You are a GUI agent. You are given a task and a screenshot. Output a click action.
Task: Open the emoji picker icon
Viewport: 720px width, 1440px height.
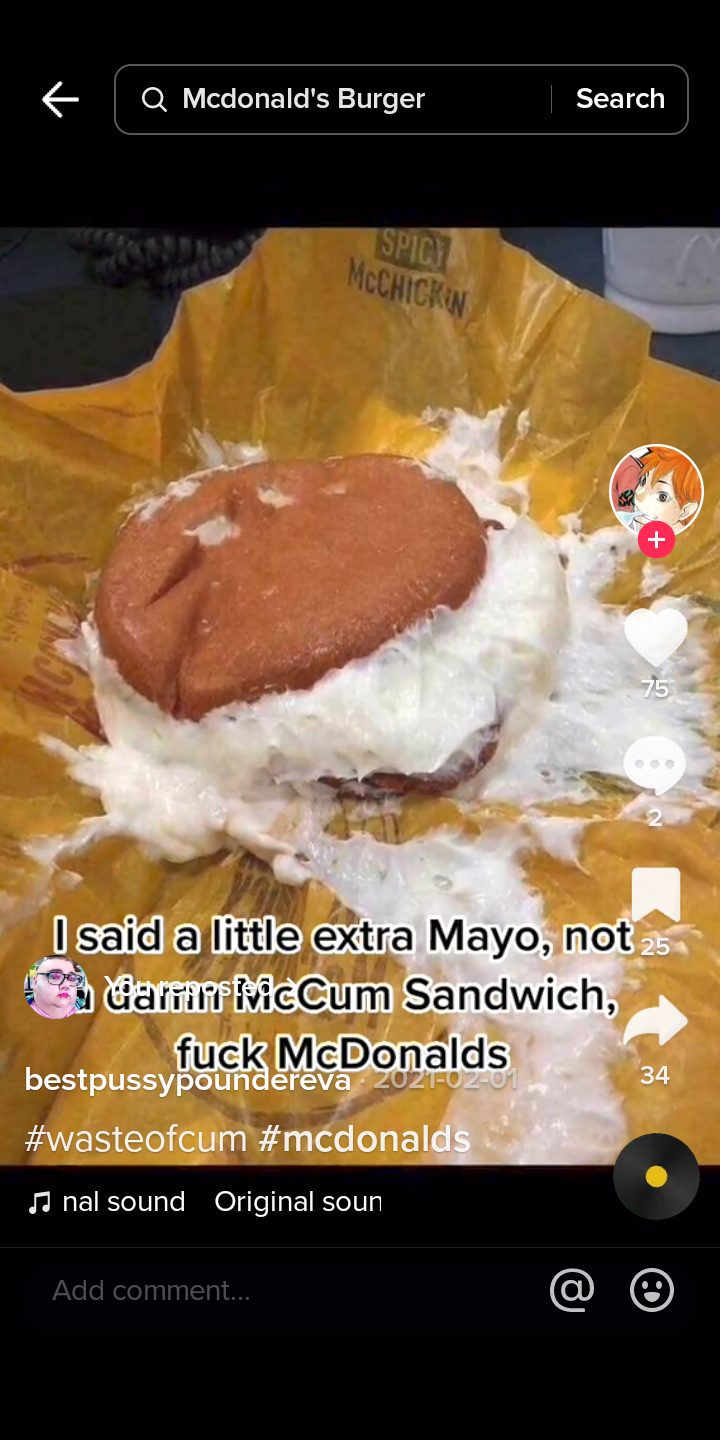tap(652, 1290)
